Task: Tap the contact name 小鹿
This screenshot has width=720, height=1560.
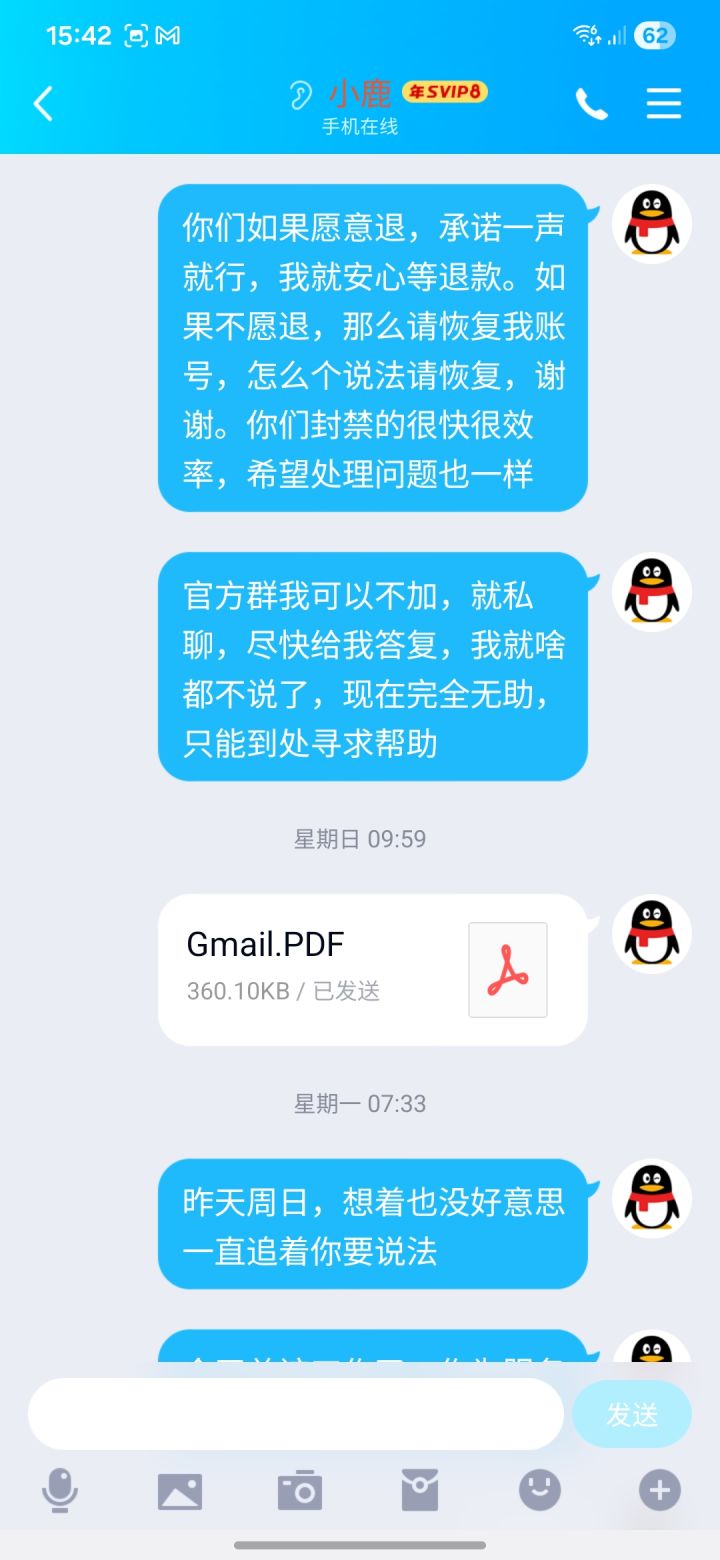Action: click(360, 94)
